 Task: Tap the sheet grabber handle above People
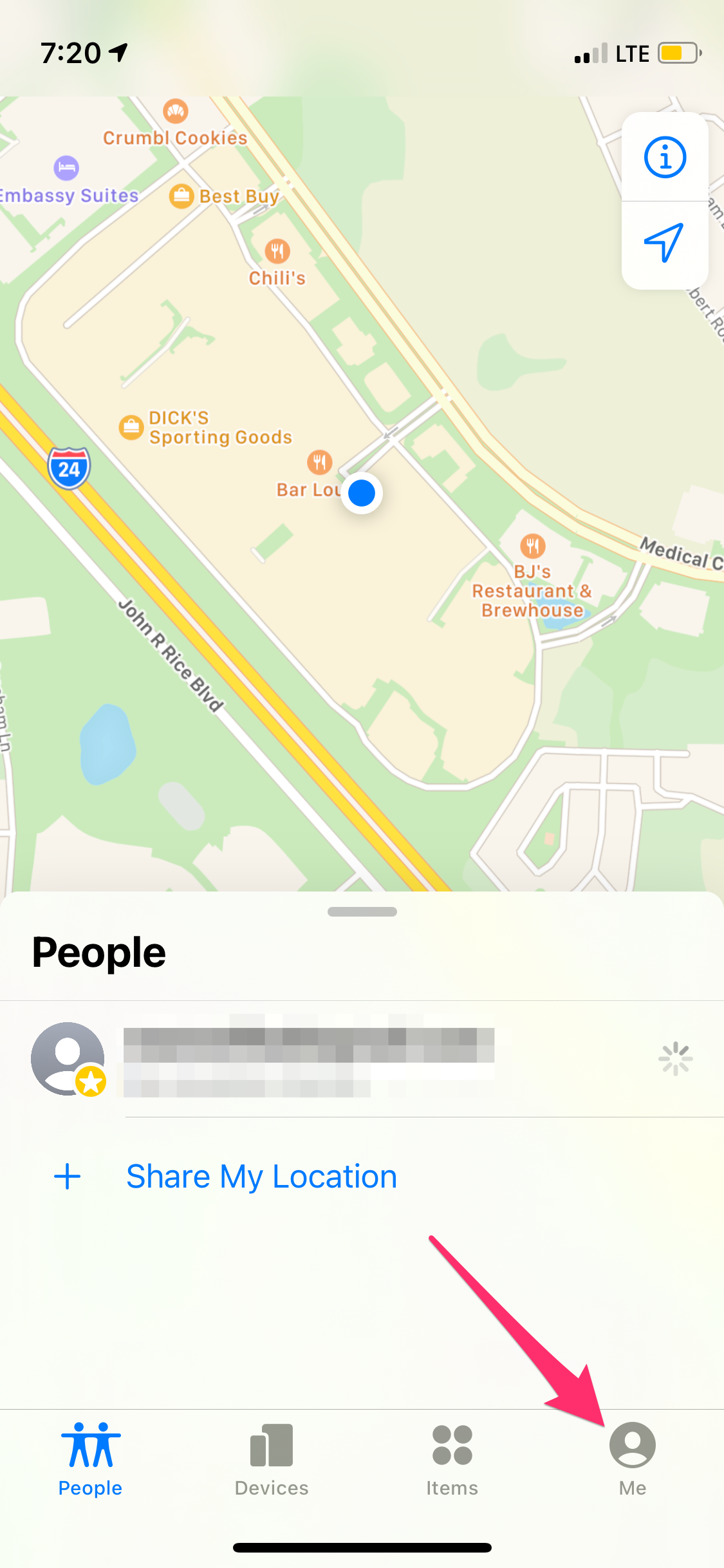click(x=362, y=911)
